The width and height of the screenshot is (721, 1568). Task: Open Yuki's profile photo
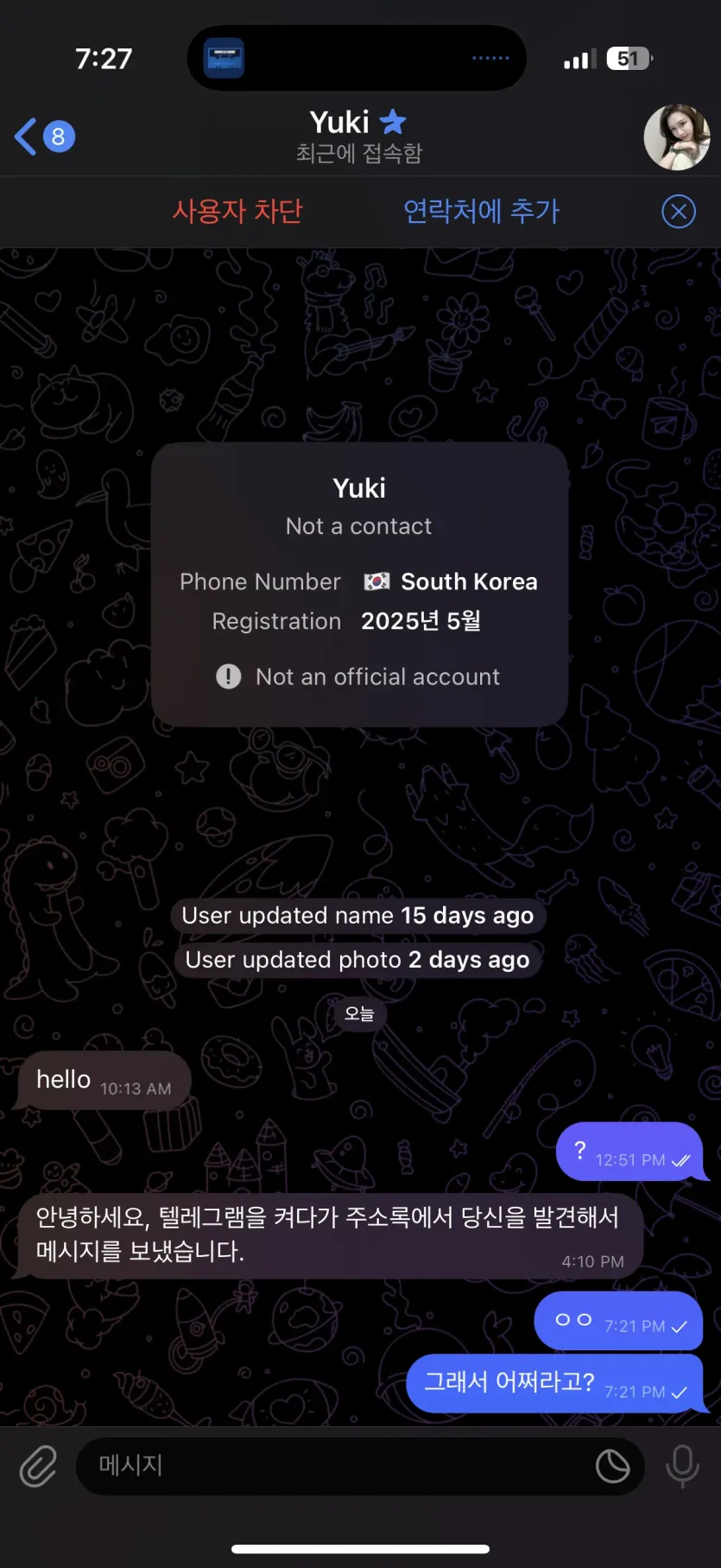(x=677, y=137)
